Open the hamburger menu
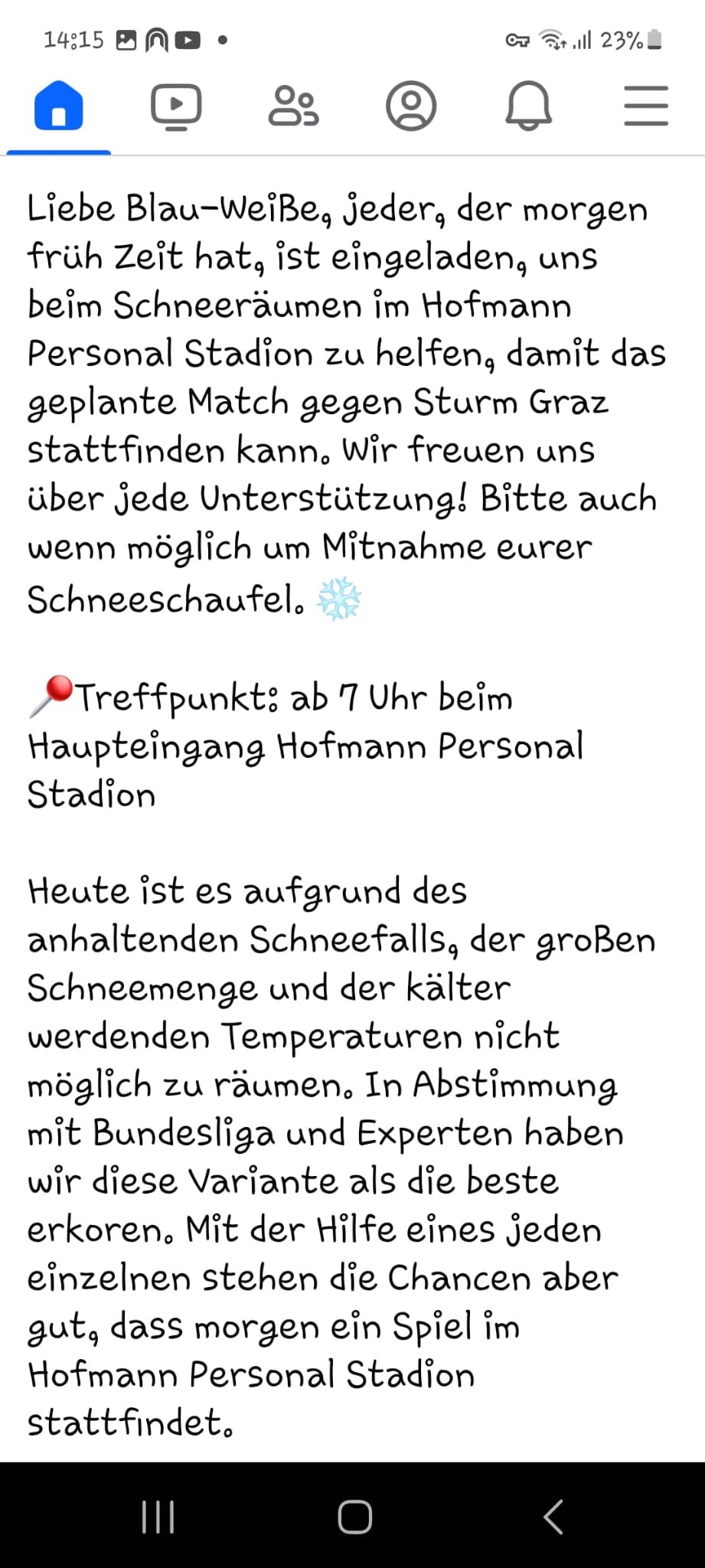The image size is (705, 1568). pyautogui.click(x=646, y=106)
